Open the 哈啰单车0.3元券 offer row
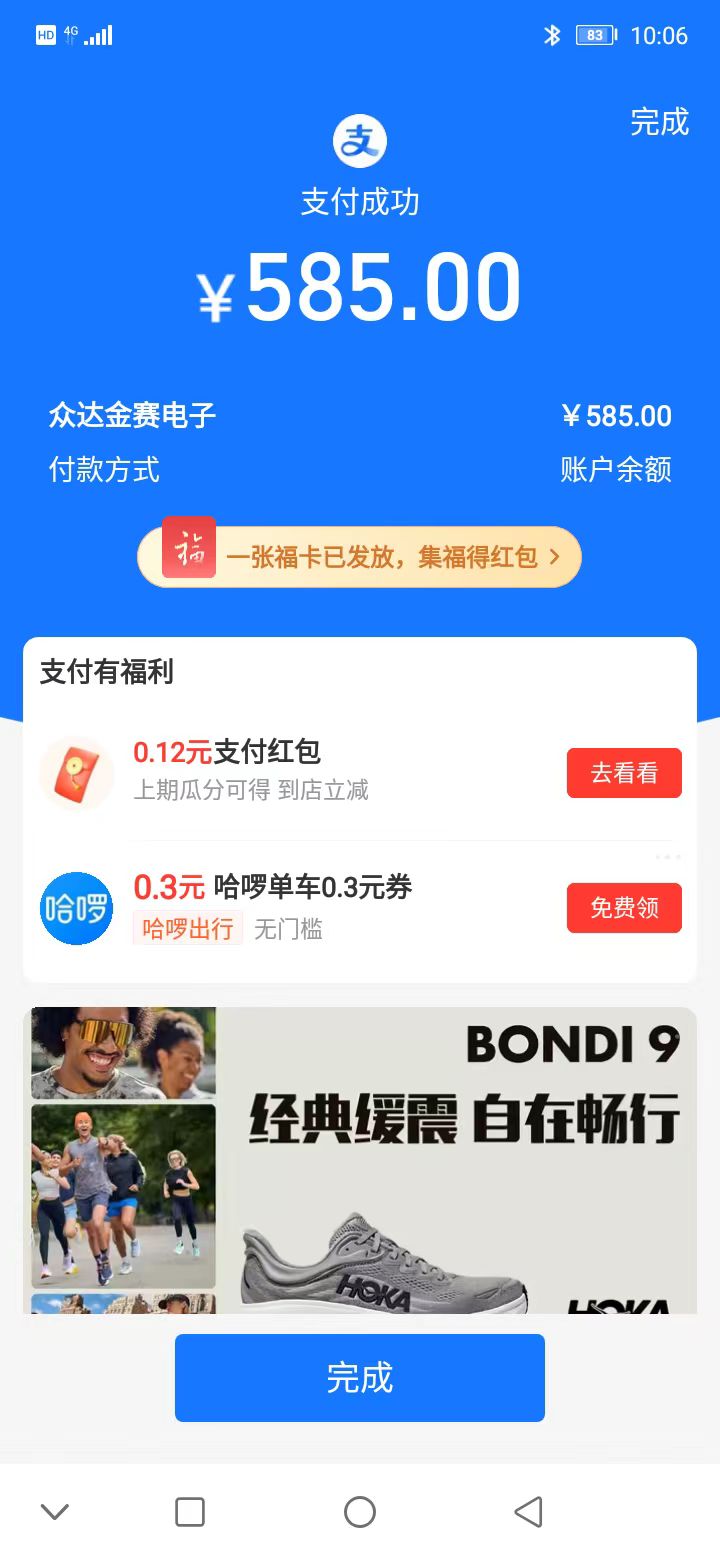The height and width of the screenshot is (1560, 720). (x=300, y=906)
